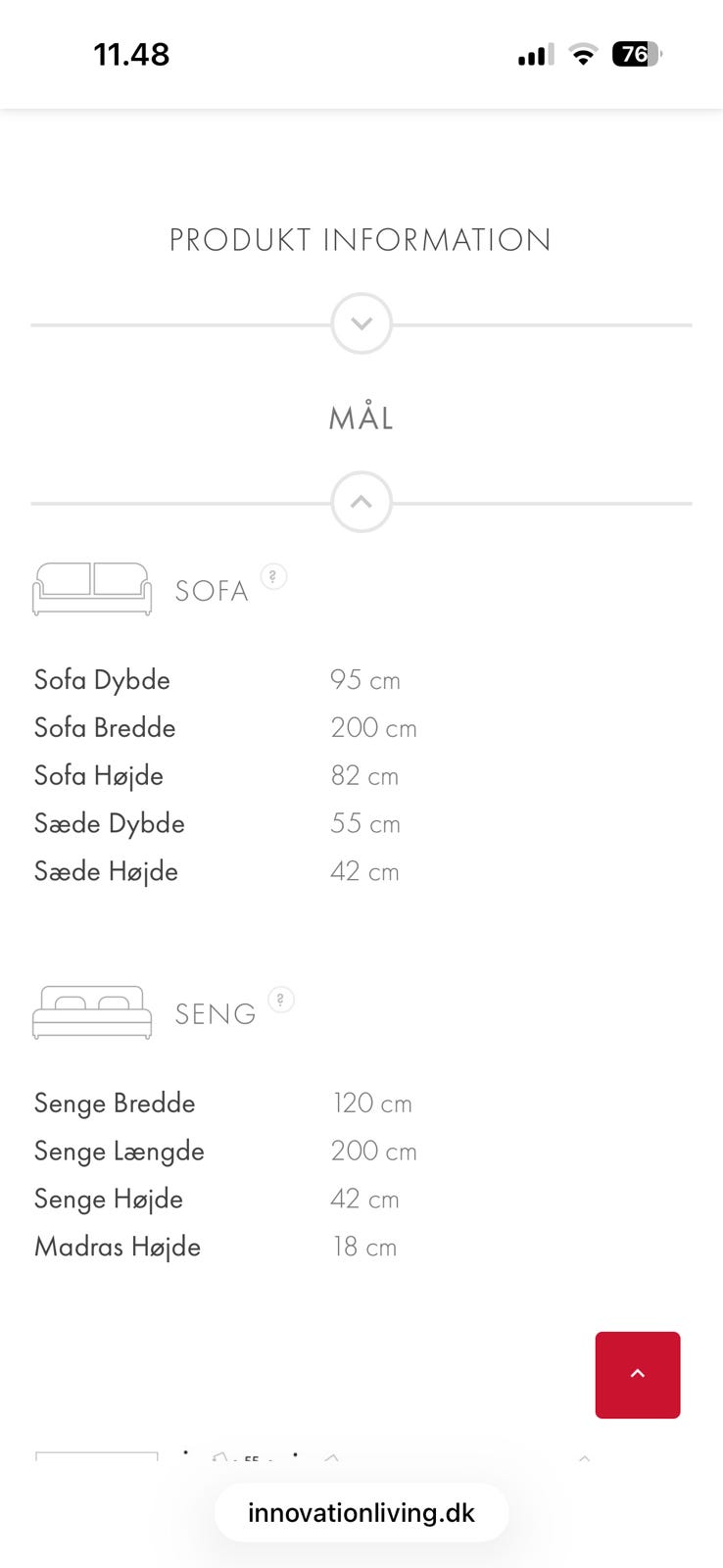The width and height of the screenshot is (723, 1568).
Task: Expand the Produkt Information section
Action: point(361,324)
